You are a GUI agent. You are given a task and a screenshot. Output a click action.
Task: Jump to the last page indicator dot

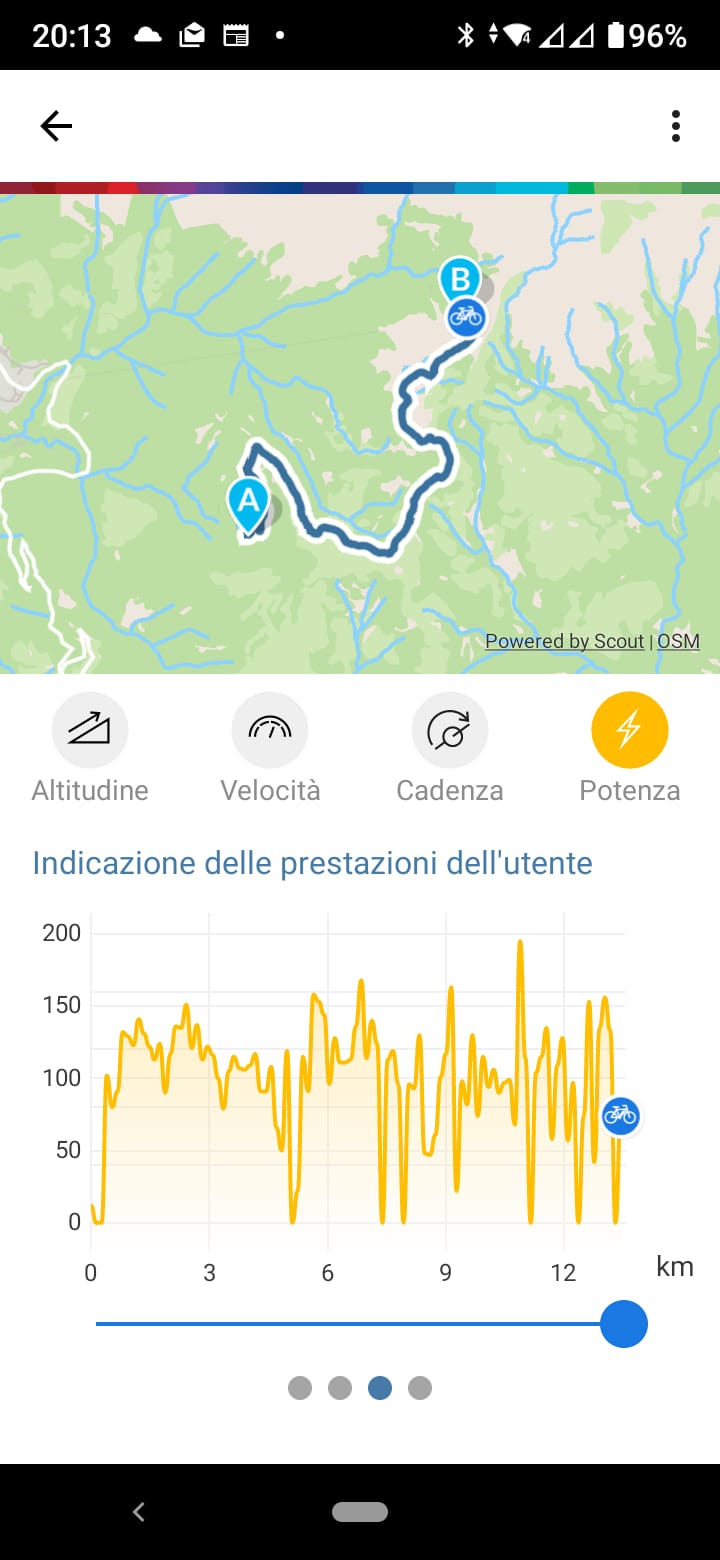click(x=420, y=1388)
